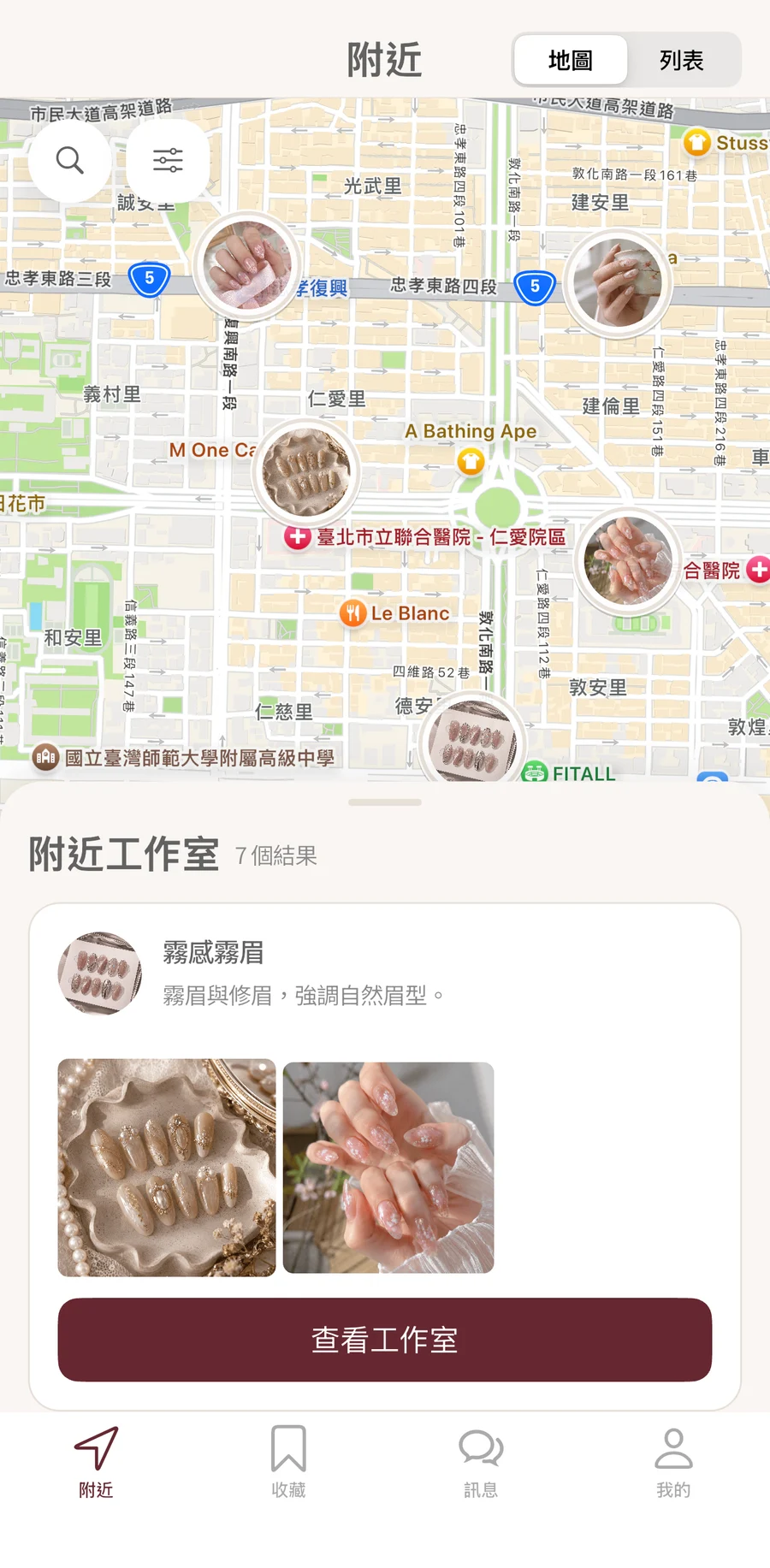Go to the 收藏 tab
Screen dimensions: 770x1568
[x=288, y=1462]
